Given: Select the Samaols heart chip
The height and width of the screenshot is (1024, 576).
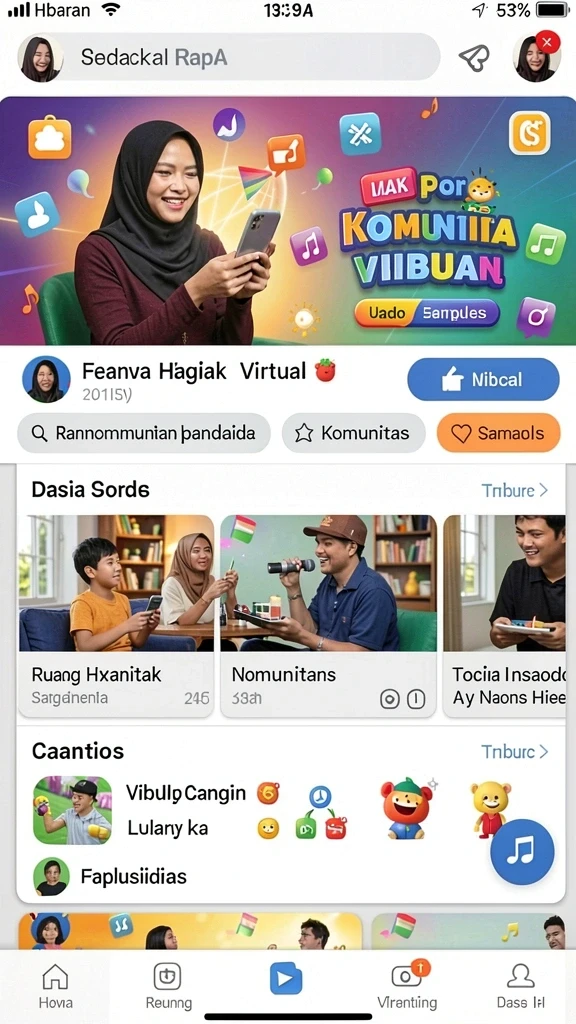Looking at the screenshot, I should pos(498,433).
